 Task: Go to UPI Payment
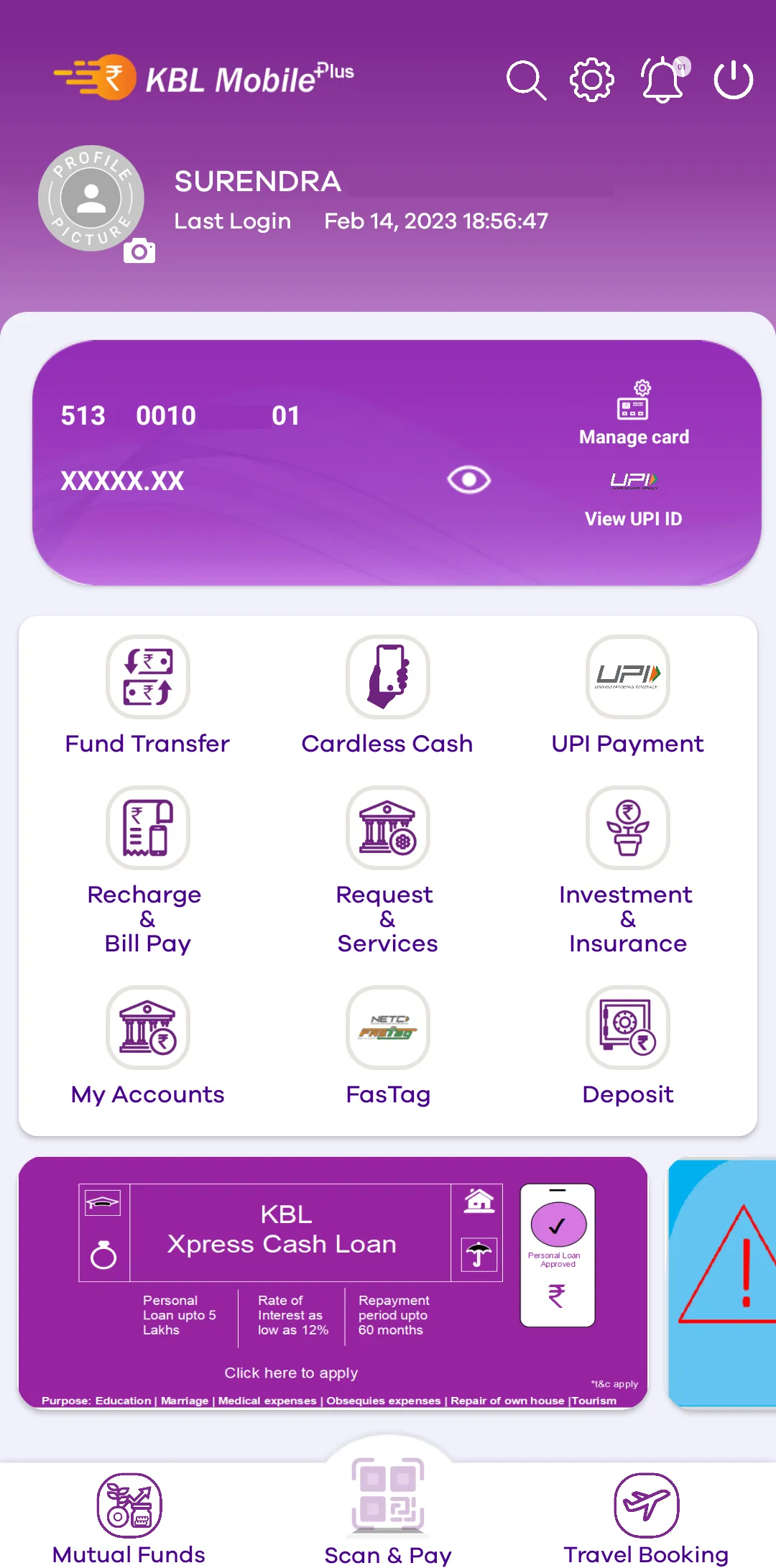click(x=628, y=694)
